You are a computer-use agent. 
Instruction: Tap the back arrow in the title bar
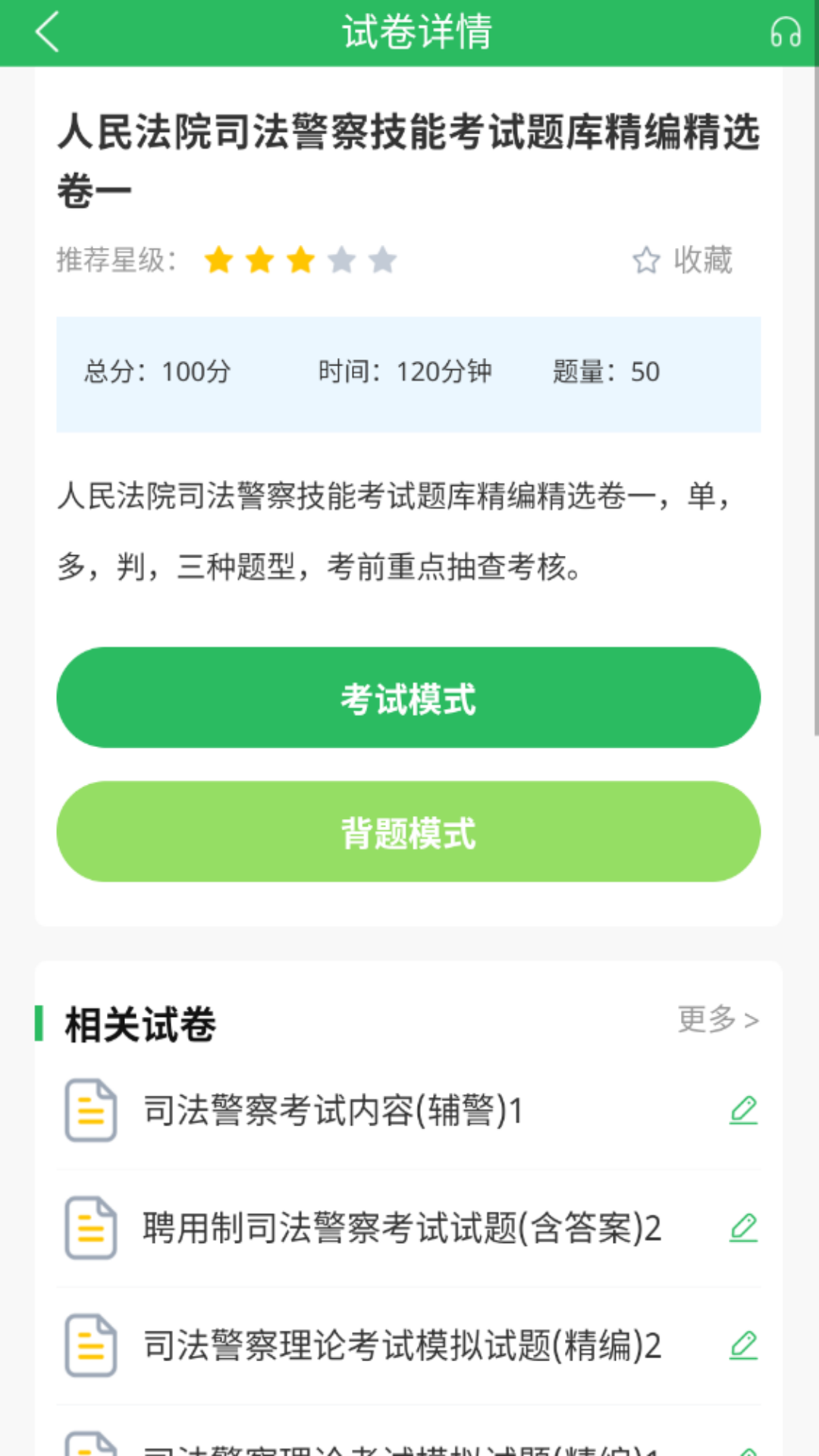click(x=45, y=32)
